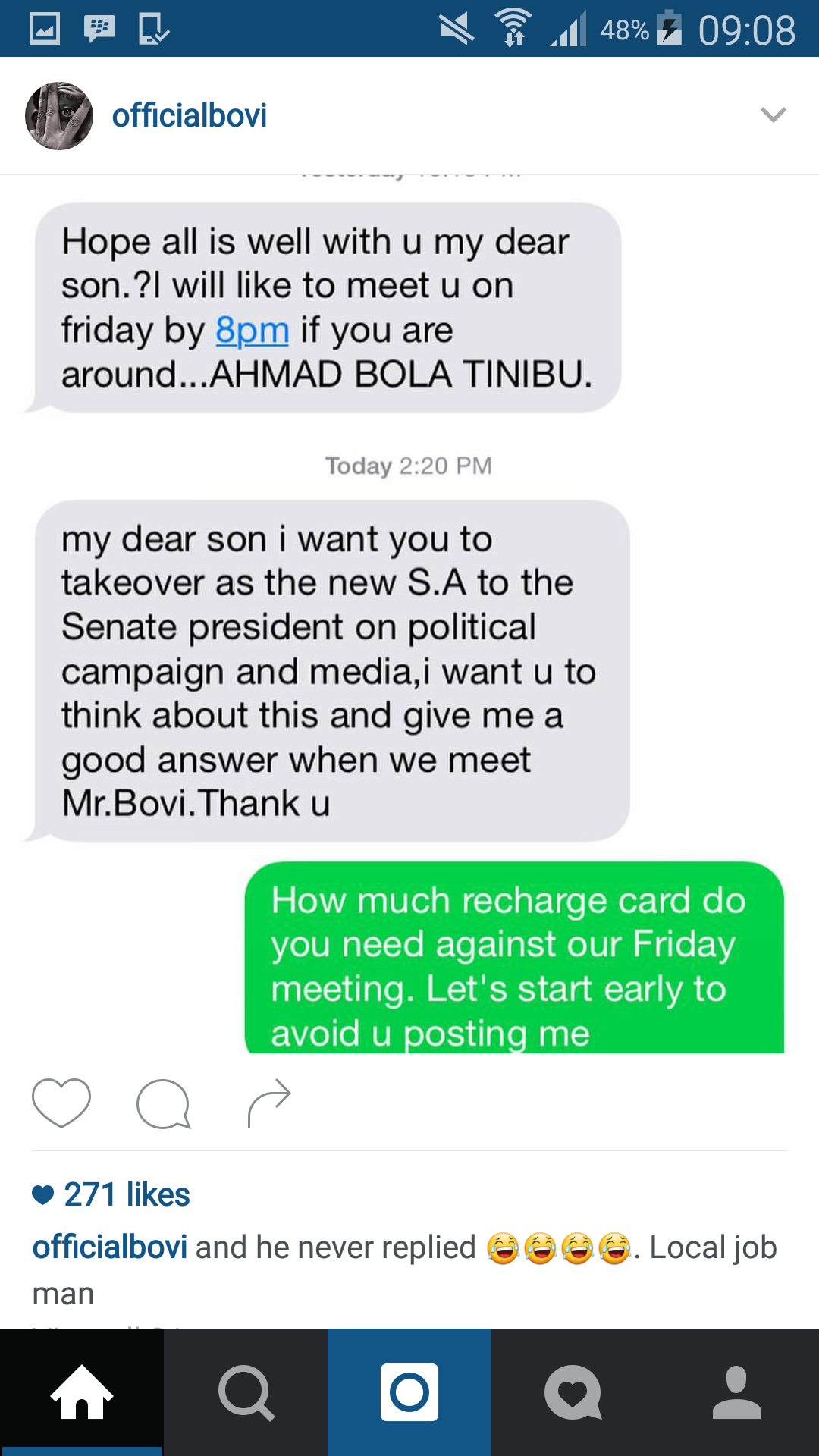This screenshot has width=819, height=1456.
Task: Open the Profile tab
Action: coord(737,1392)
